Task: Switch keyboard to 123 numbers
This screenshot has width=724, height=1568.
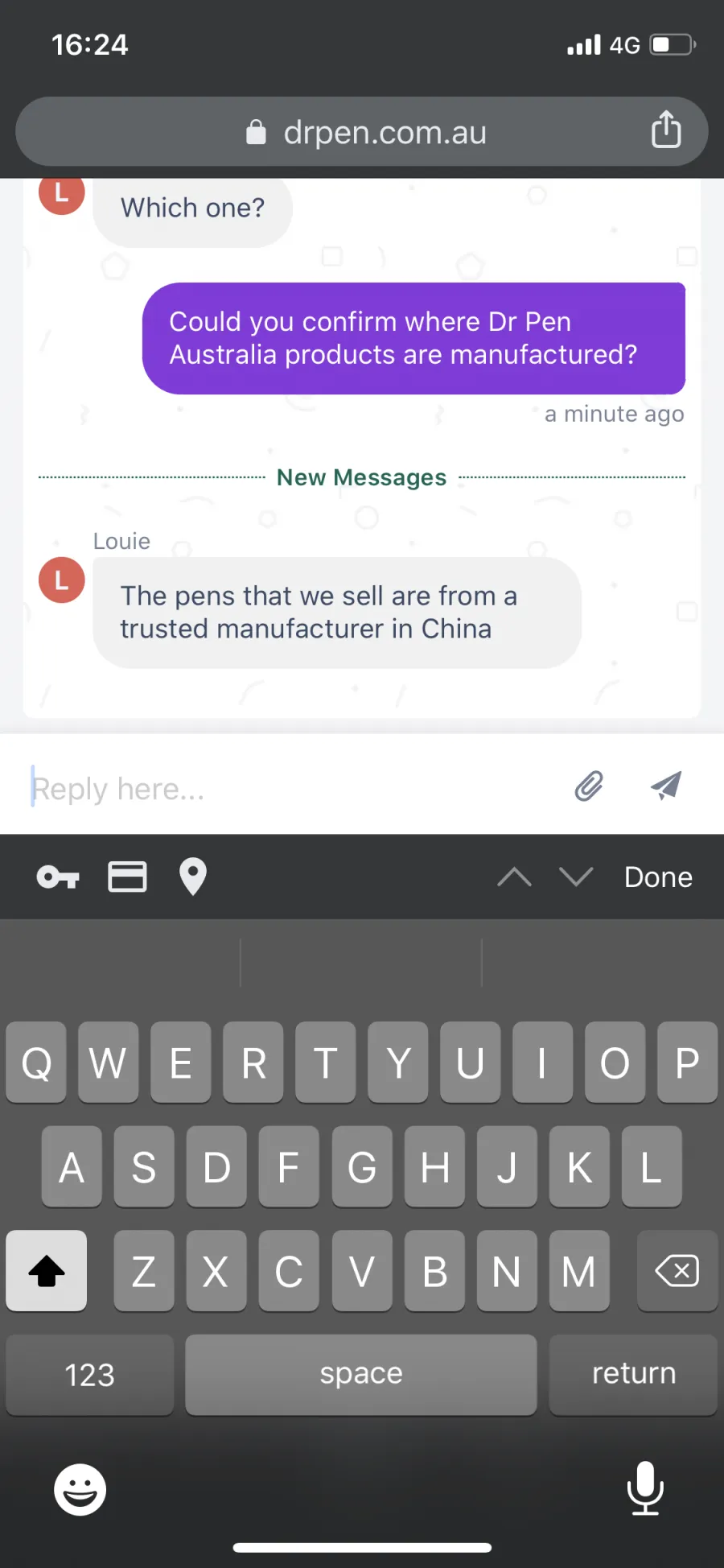Action: (90, 1374)
